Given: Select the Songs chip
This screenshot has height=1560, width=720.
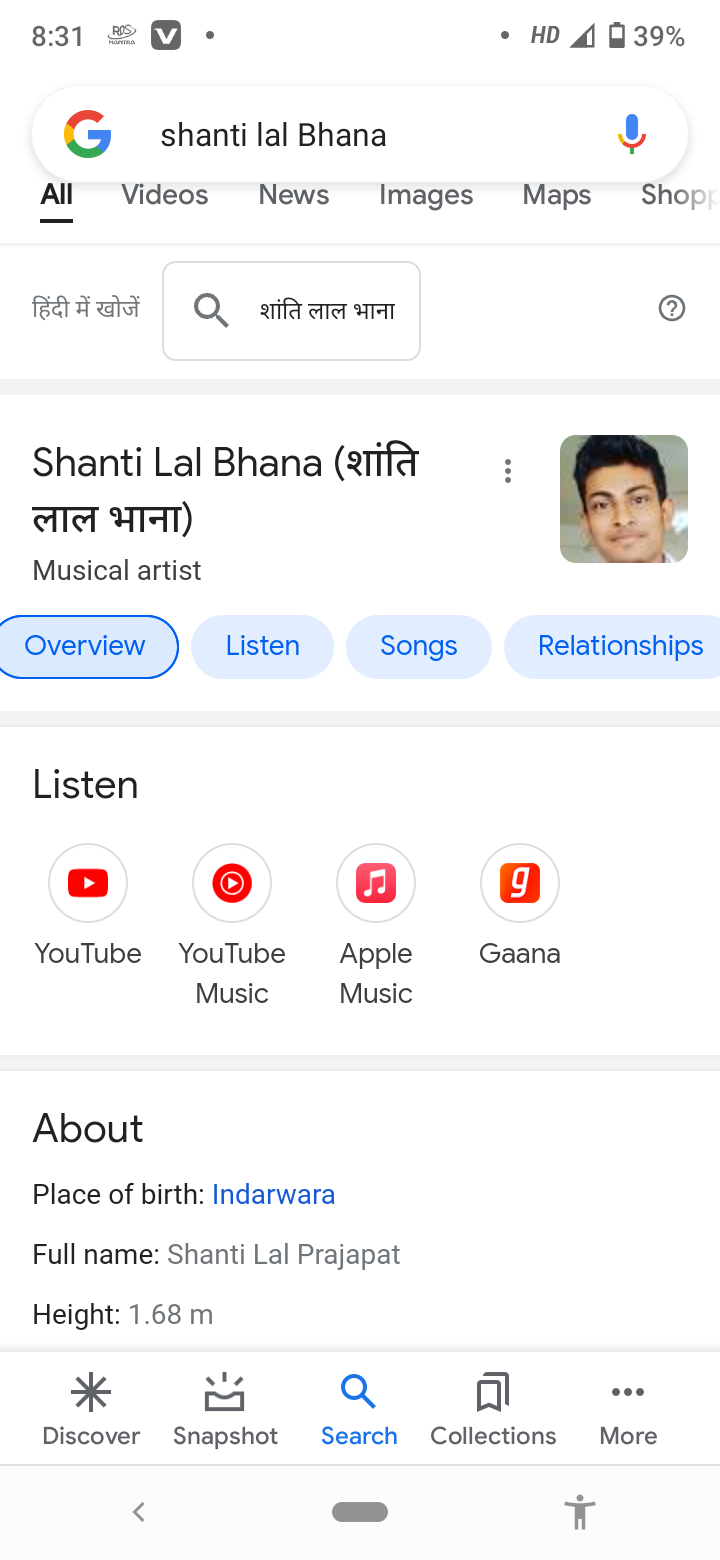Looking at the screenshot, I should pyautogui.click(x=418, y=646).
